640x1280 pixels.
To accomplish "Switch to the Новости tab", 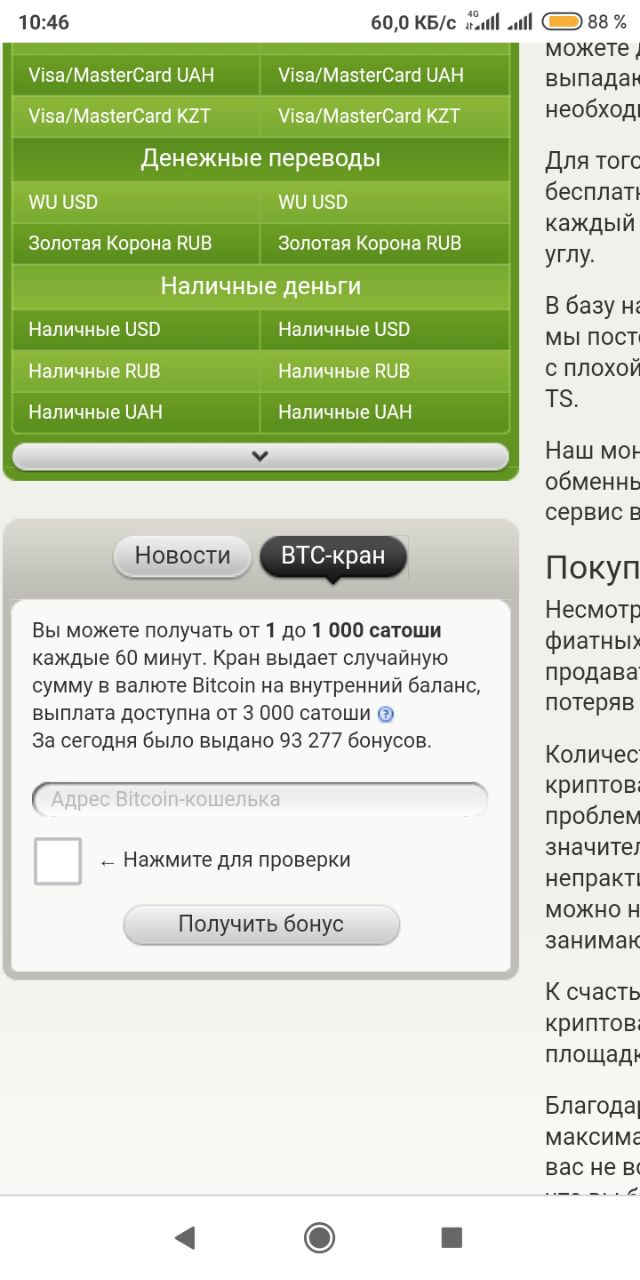I will click(x=182, y=556).
